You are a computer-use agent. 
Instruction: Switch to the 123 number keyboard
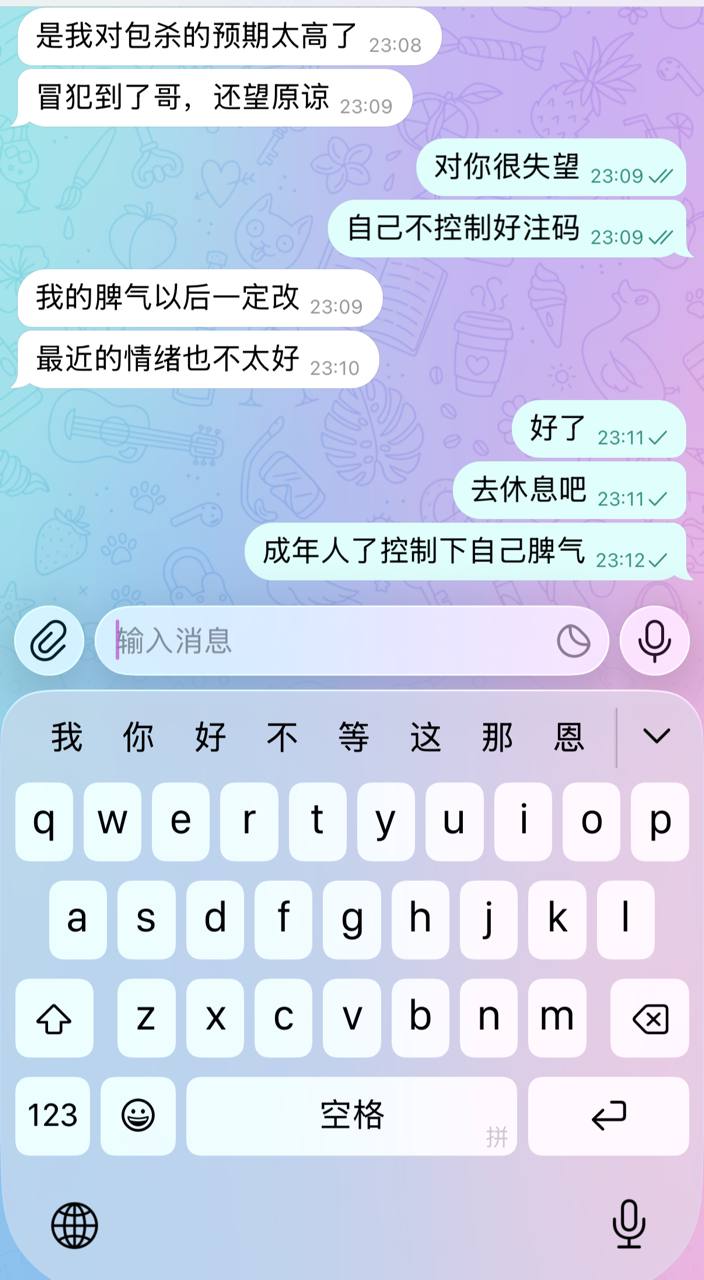(52, 1115)
